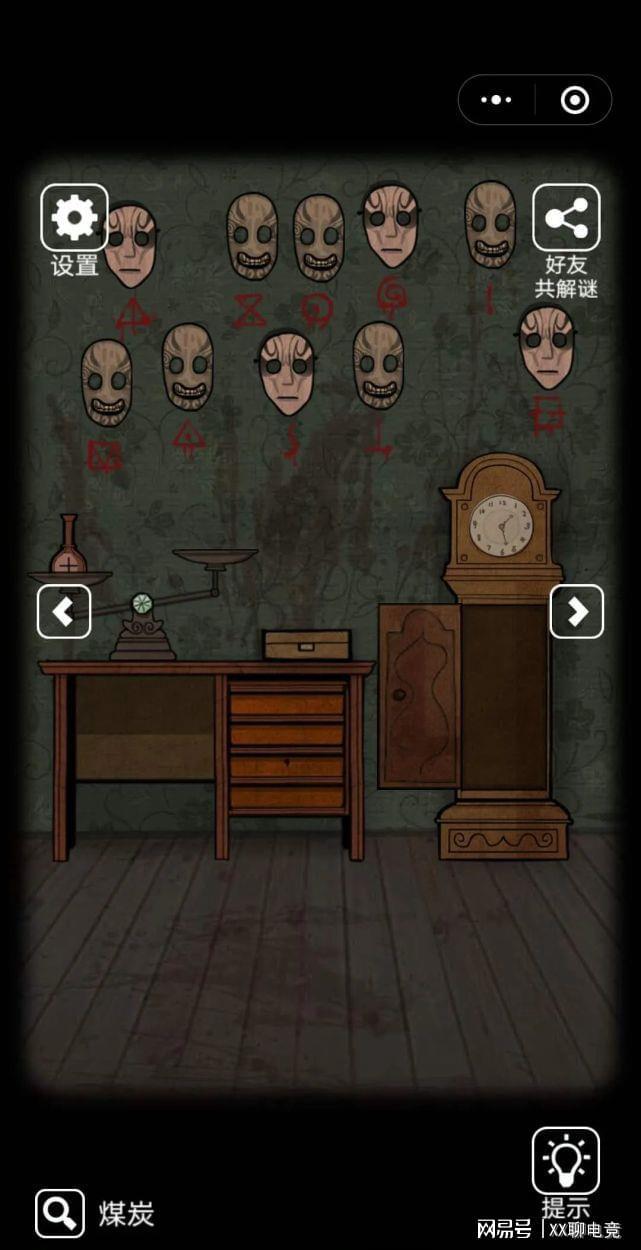
Task: Share the puzzle with friends (好友共解谜)
Action: point(566,218)
